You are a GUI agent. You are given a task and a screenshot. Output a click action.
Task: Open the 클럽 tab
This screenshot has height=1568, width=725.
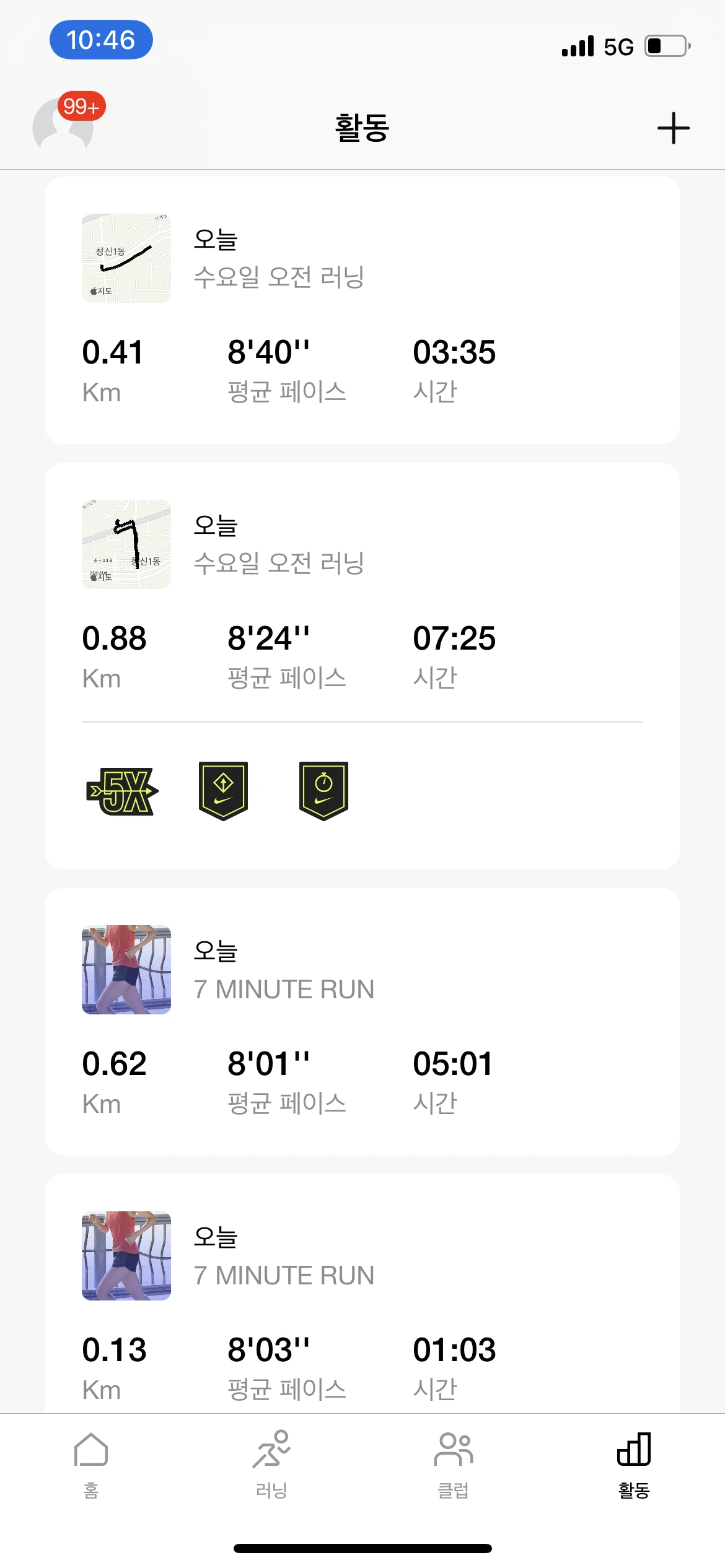(x=453, y=1464)
